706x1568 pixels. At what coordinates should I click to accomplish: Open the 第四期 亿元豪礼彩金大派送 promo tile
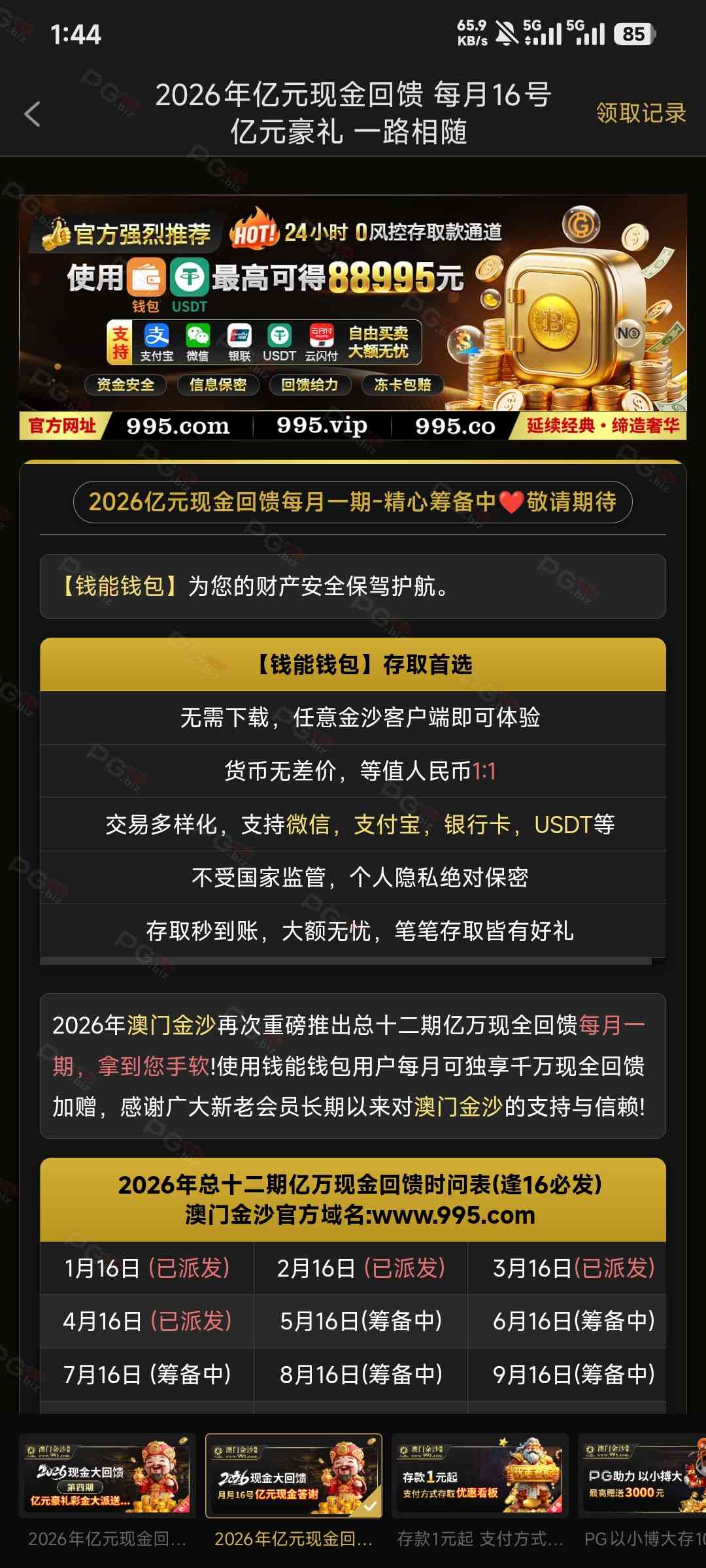107,1475
